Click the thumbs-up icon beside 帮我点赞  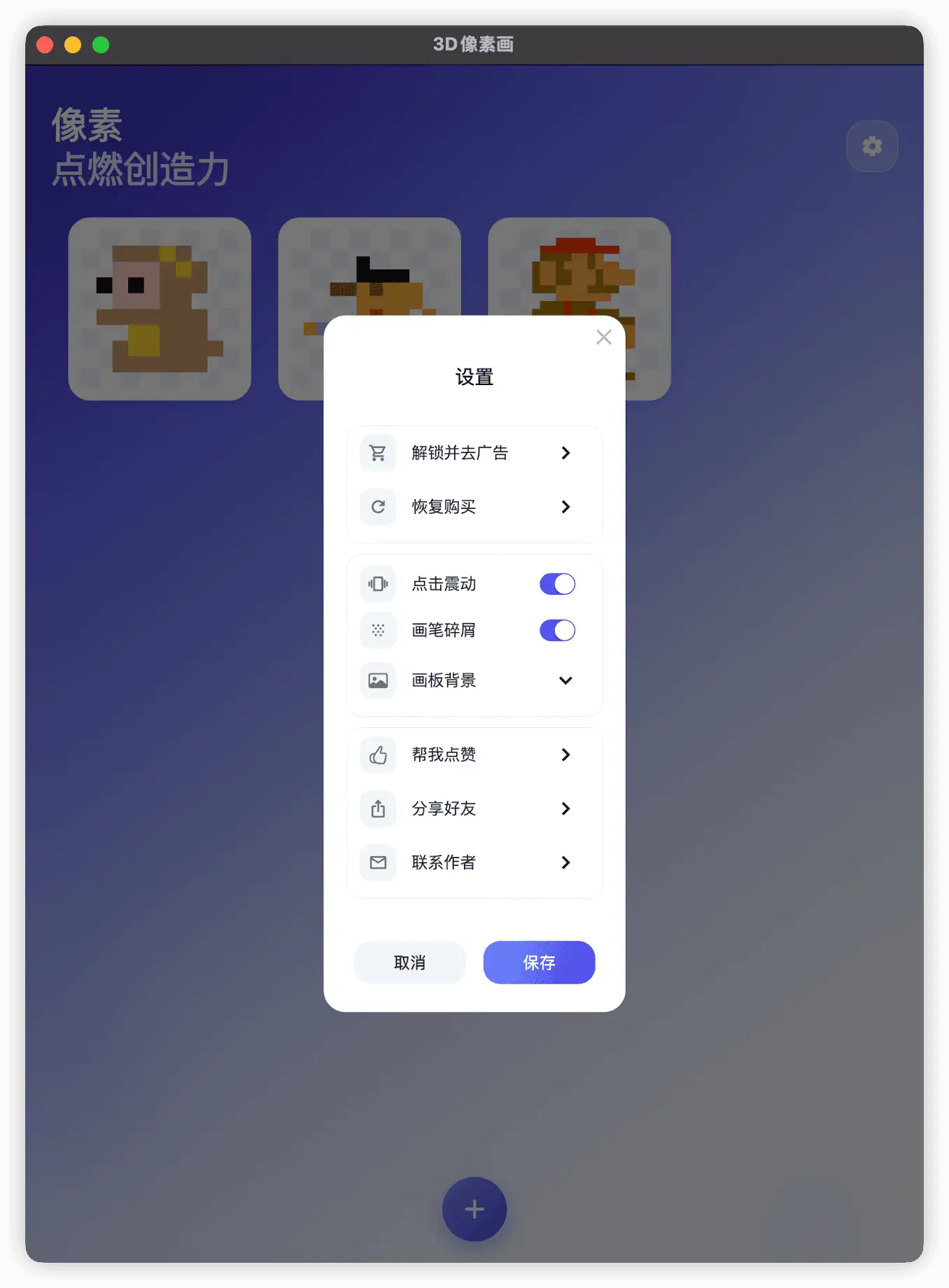(x=377, y=755)
